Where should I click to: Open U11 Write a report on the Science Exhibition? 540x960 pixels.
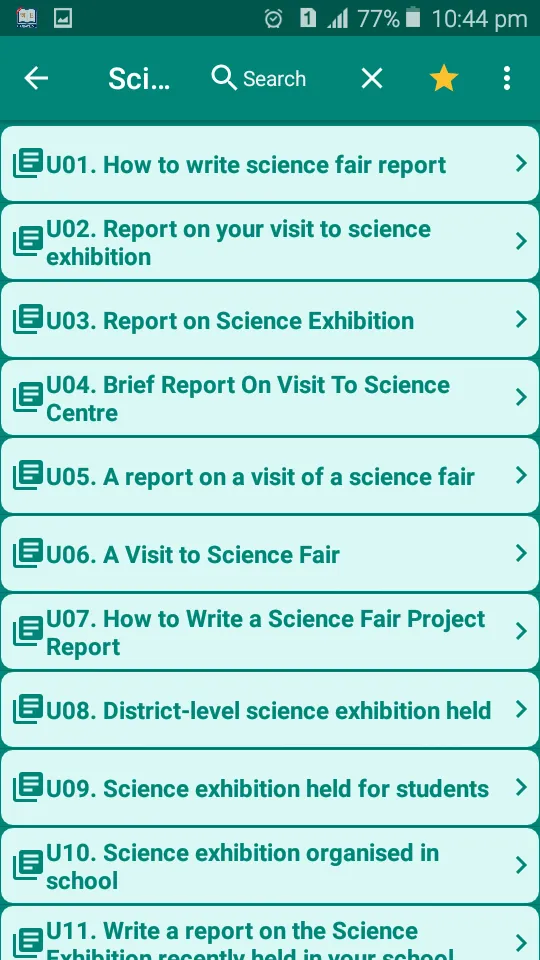coord(270,933)
